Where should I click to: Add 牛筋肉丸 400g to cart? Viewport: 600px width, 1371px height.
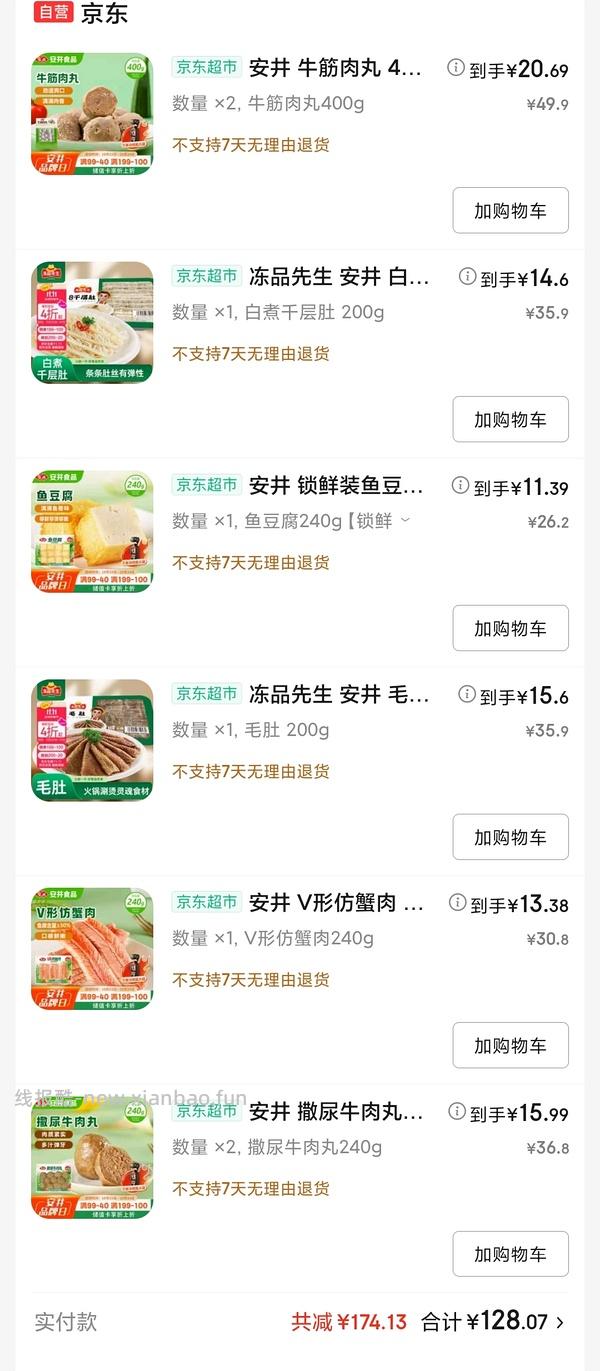510,211
